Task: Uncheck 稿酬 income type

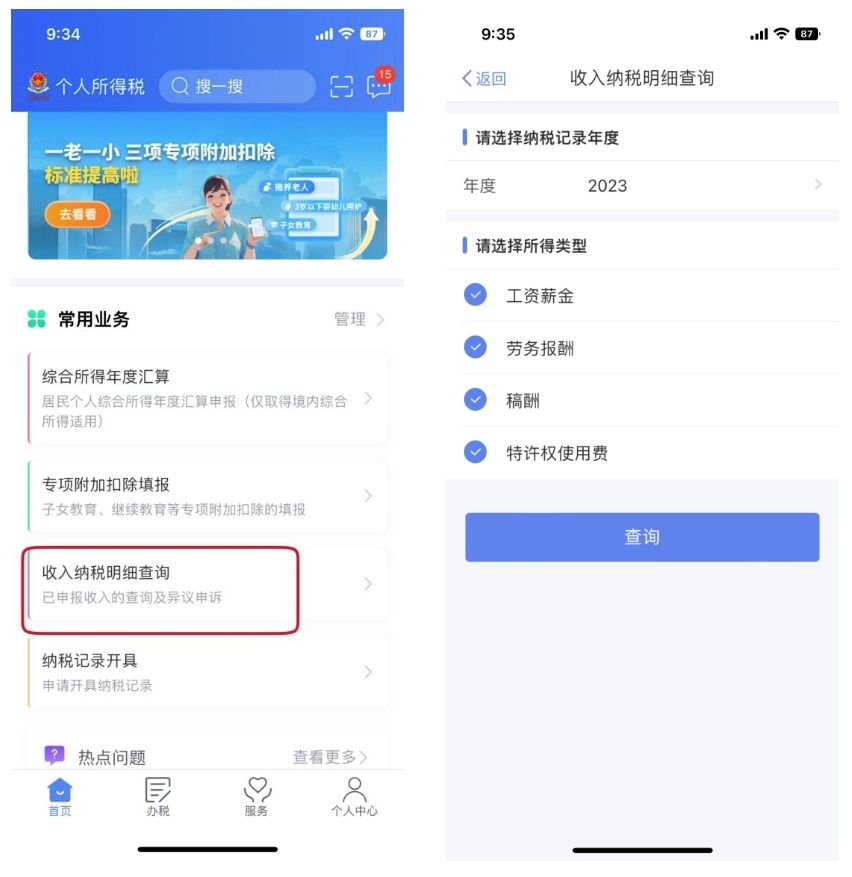Action: coord(476,400)
